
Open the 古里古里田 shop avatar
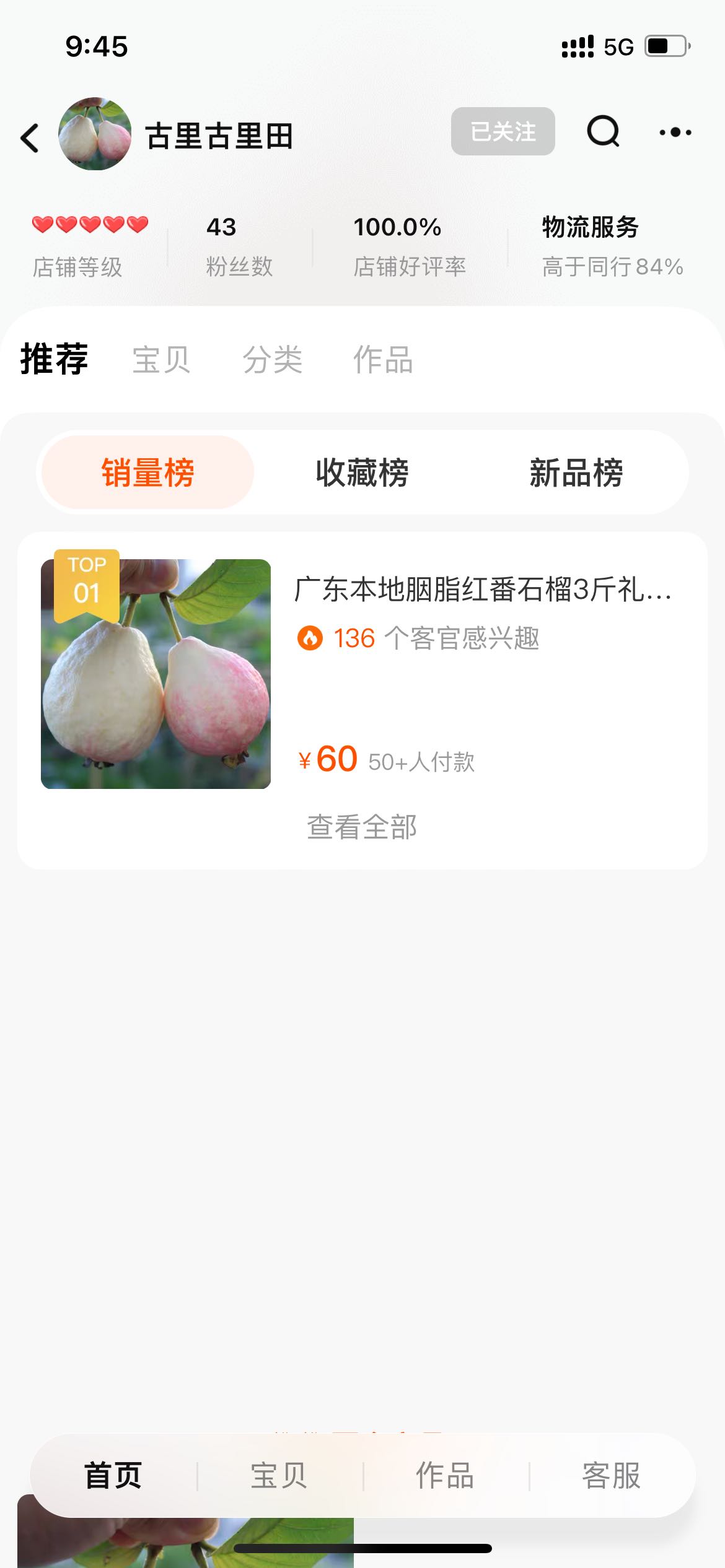point(95,134)
